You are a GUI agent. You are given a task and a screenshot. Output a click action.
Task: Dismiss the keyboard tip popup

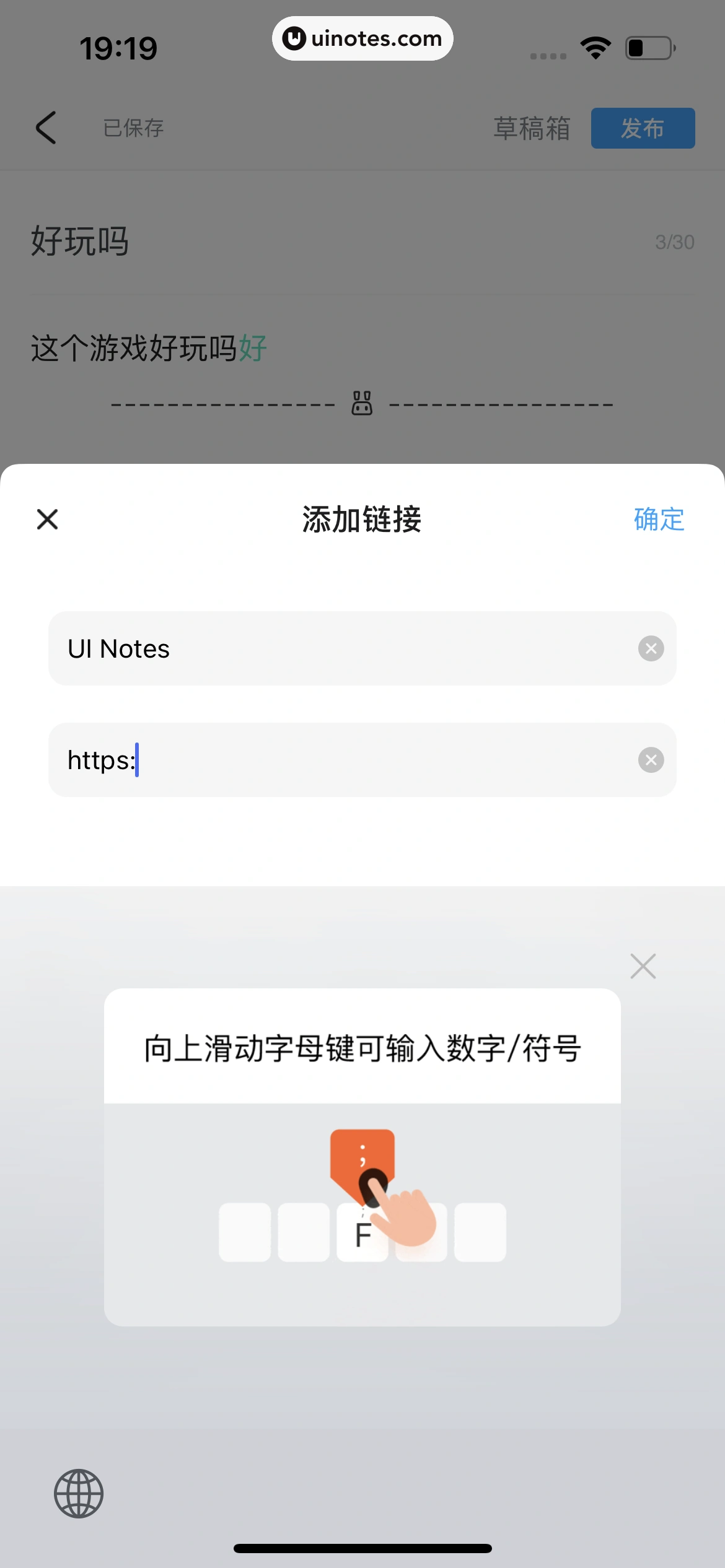(642, 965)
